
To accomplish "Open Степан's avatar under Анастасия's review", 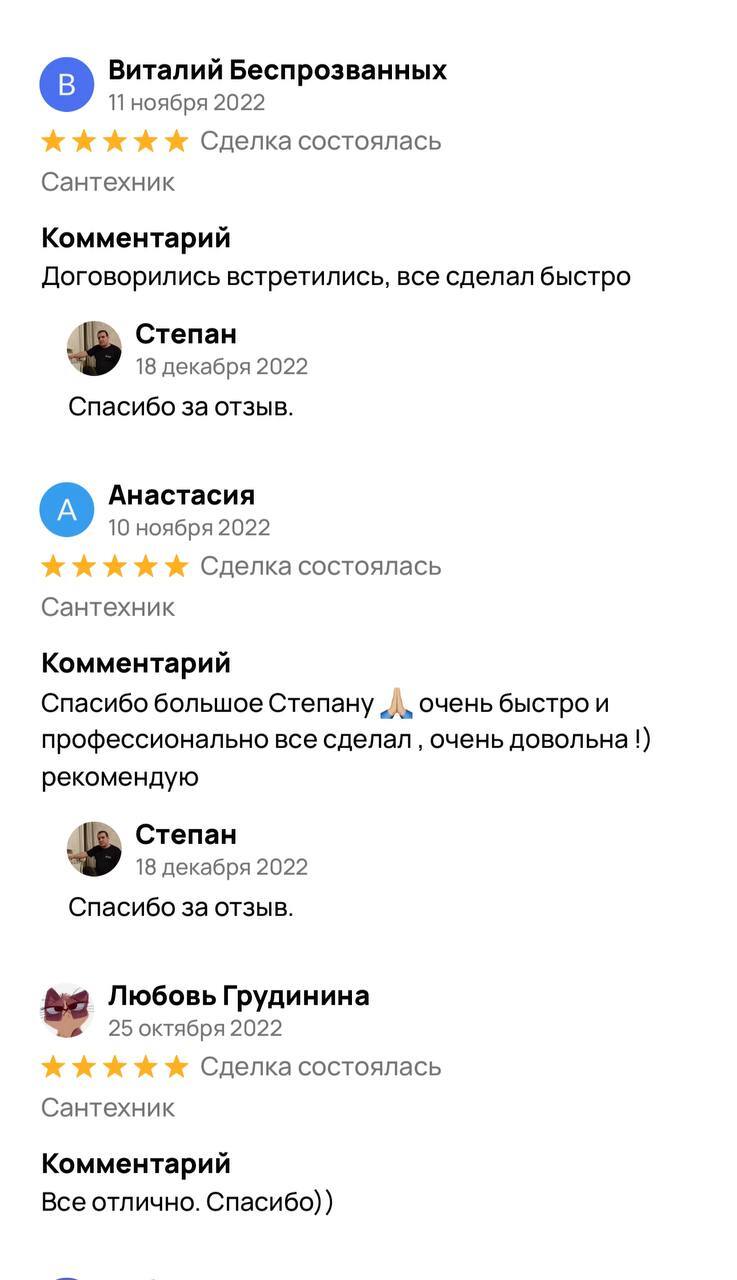I will pyautogui.click(x=94, y=849).
